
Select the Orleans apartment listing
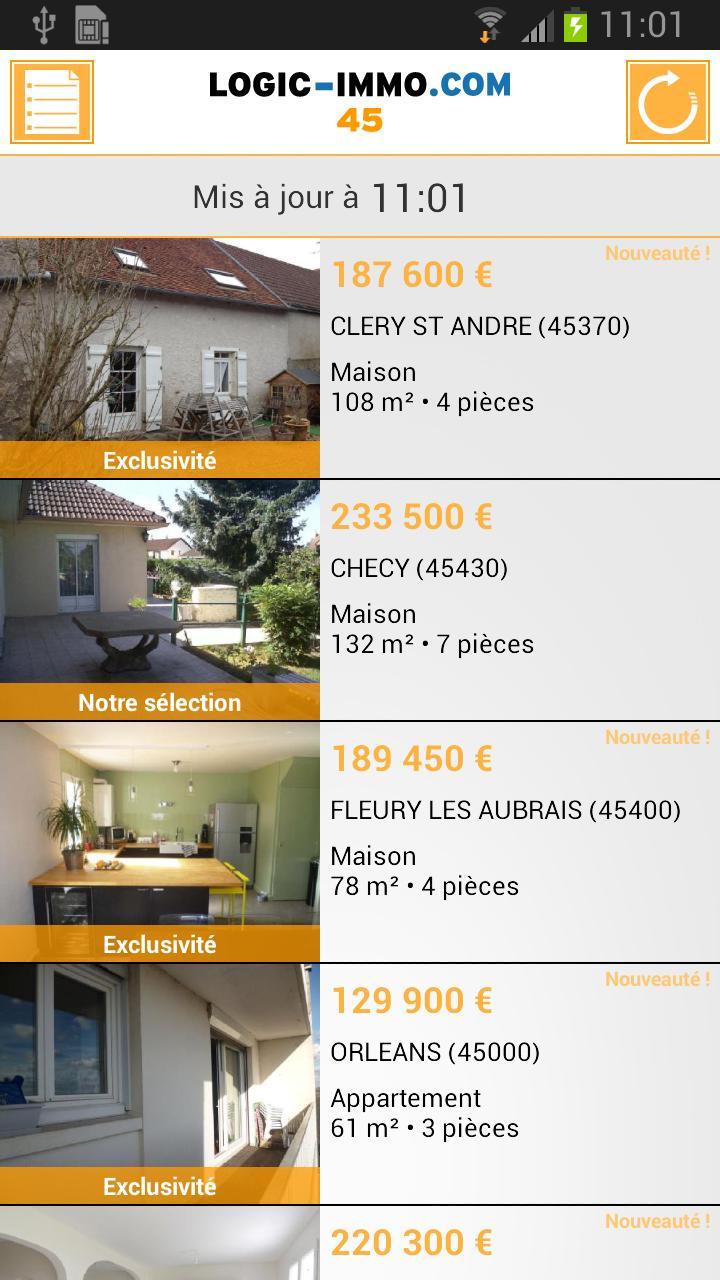[x=360, y=1084]
